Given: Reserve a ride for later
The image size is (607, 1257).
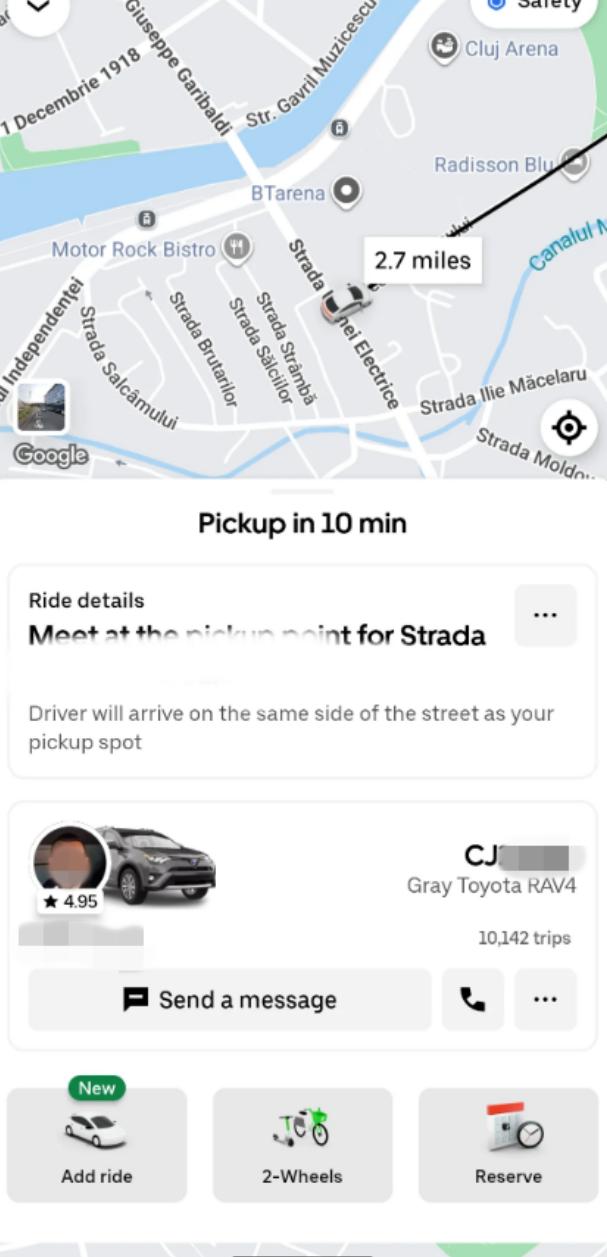Looking at the screenshot, I should click(x=508, y=1144).
